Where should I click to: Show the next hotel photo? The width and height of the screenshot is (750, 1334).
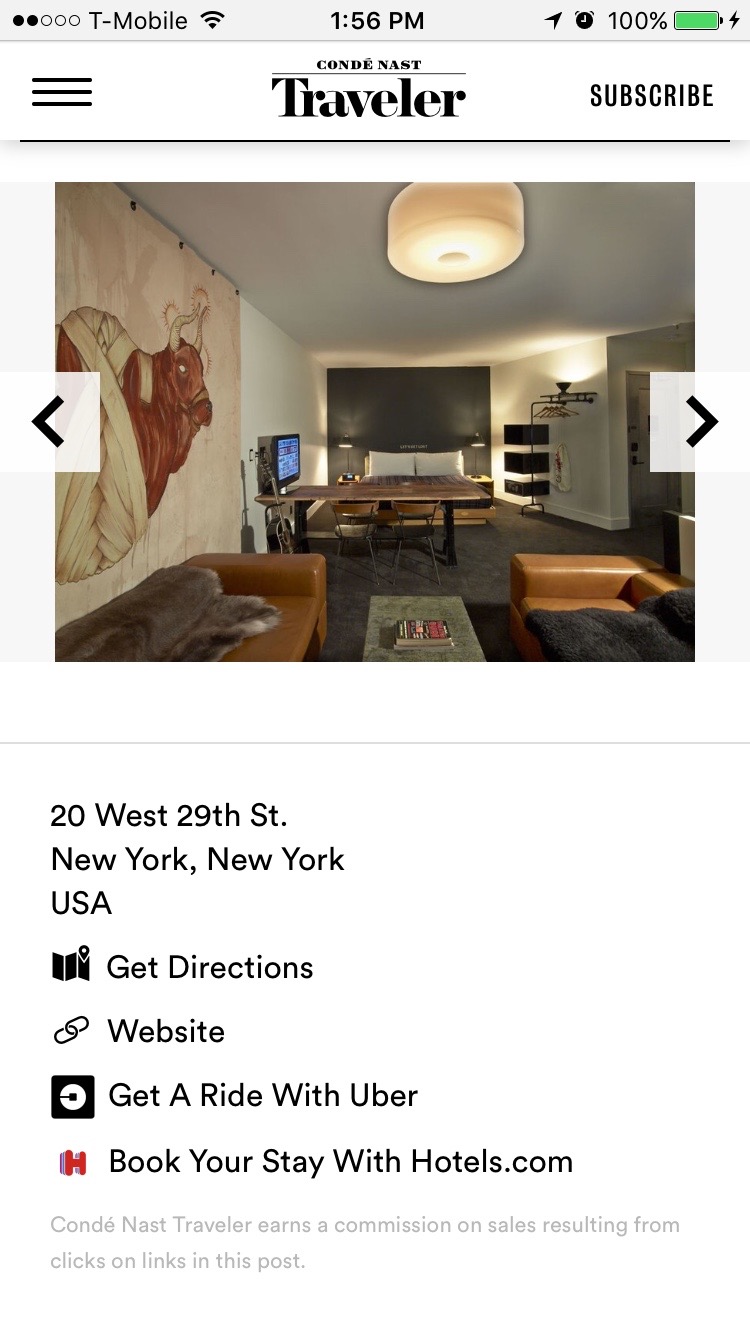tap(700, 422)
